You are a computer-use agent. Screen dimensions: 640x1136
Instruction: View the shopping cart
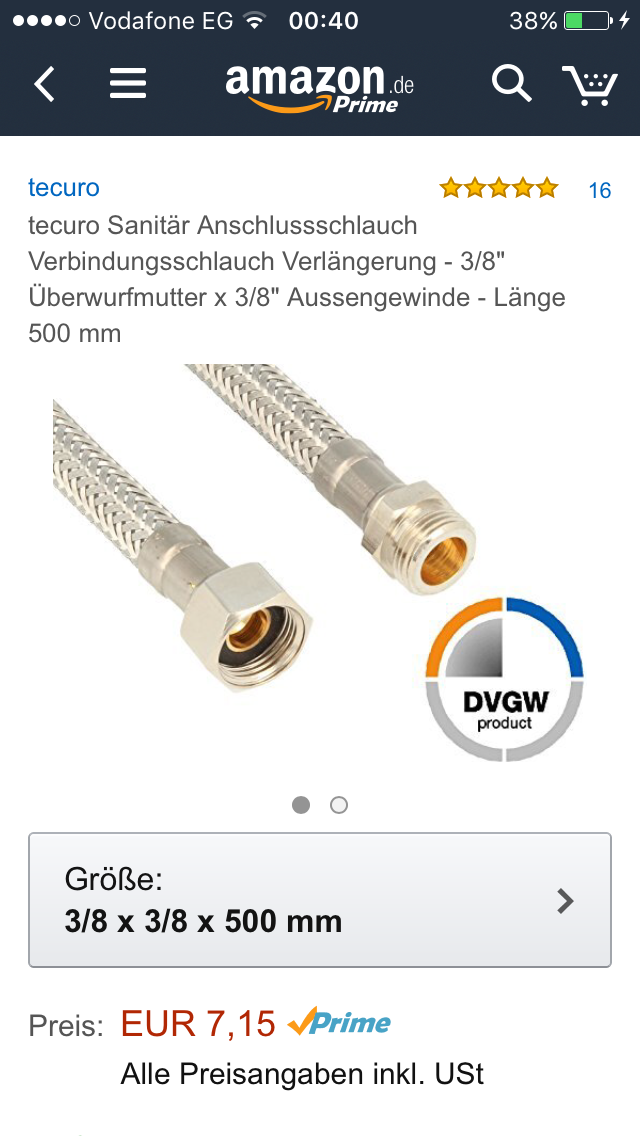pyautogui.click(x=589, y=85)
